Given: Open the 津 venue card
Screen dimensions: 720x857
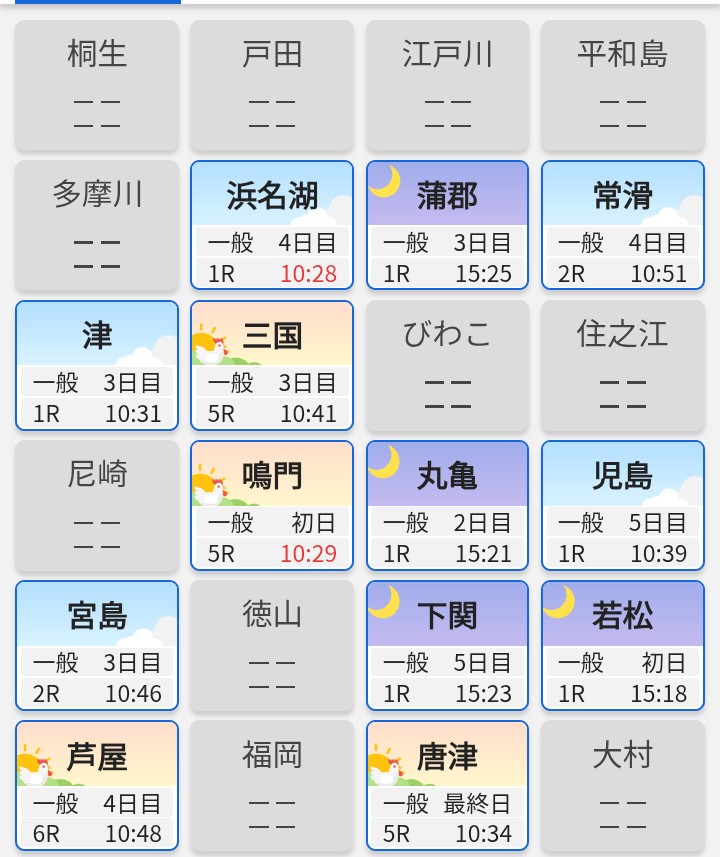Looking at the screenshot, I should (x=97, y=365).
